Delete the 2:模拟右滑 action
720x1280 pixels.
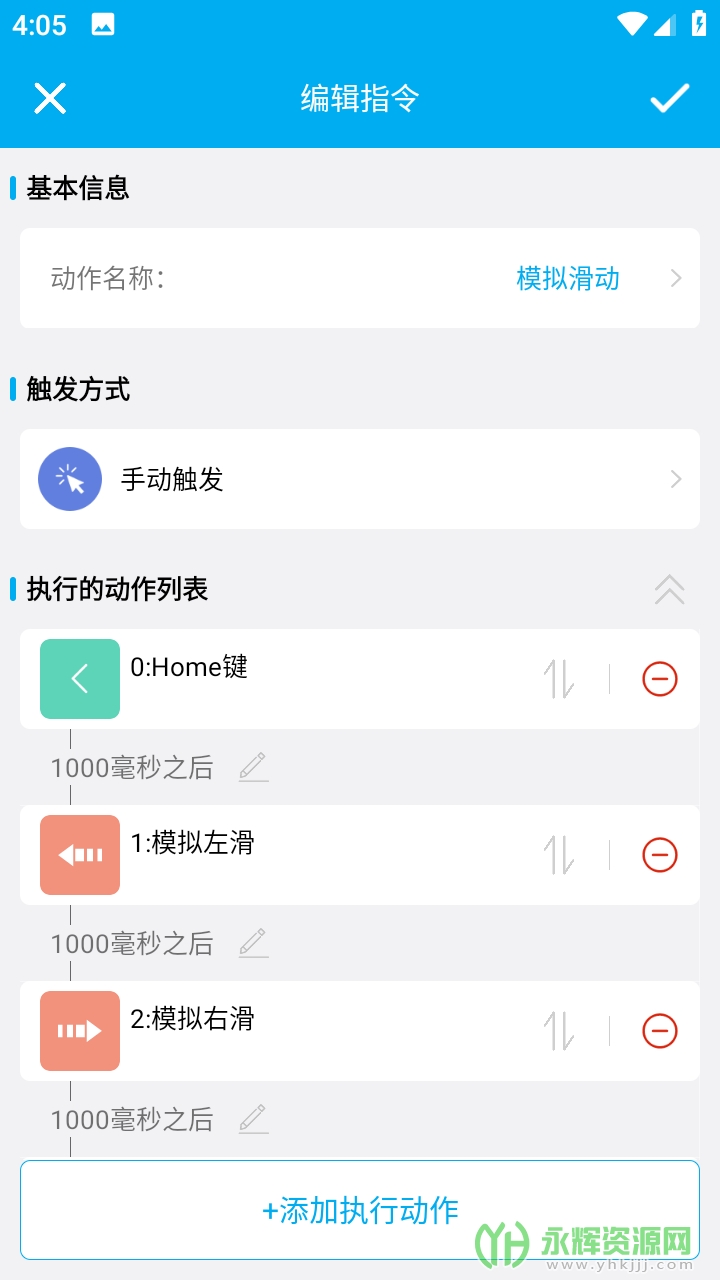coord(659,1031)
